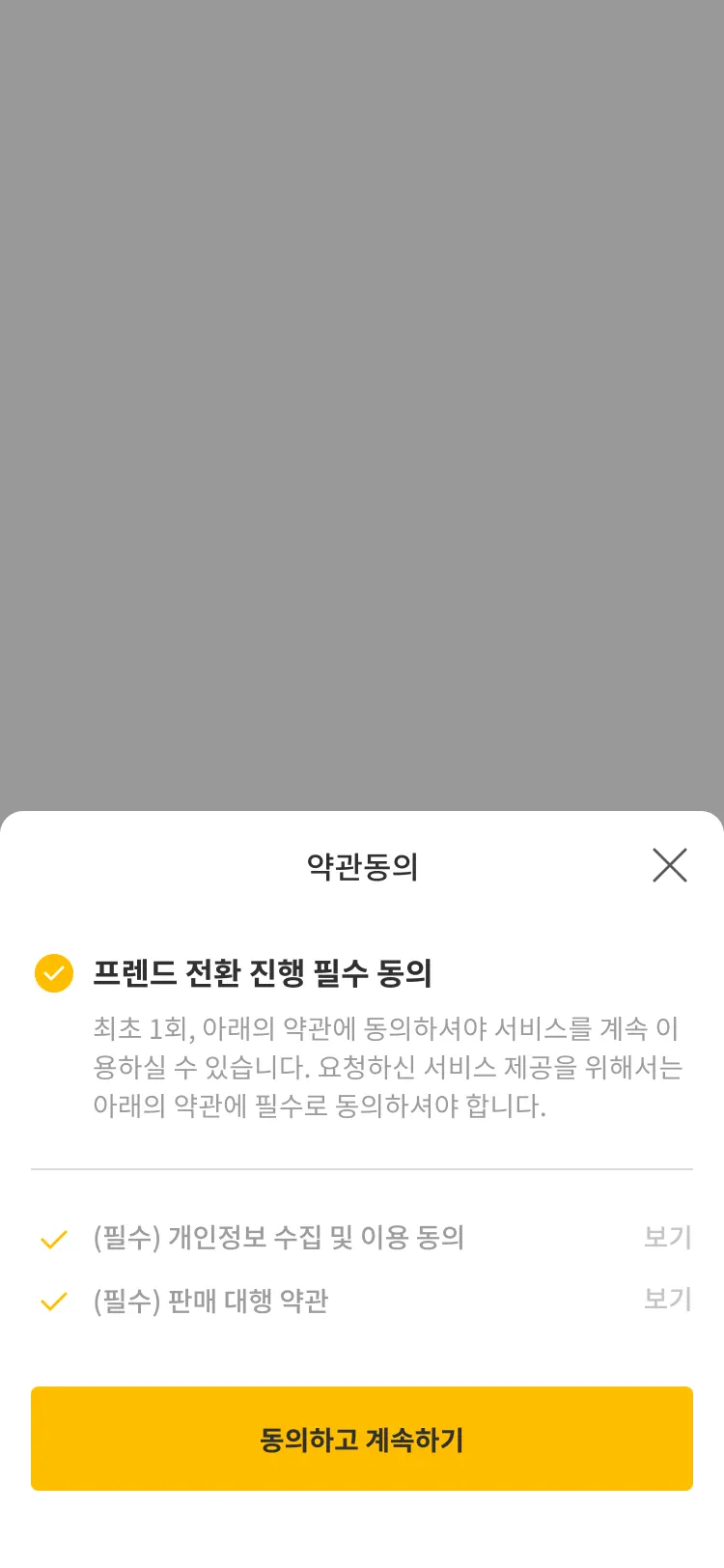Screen dimensions: 724x1568
Task: Uncheck 판매 대행 약관 agreement
Action: 54,1302
